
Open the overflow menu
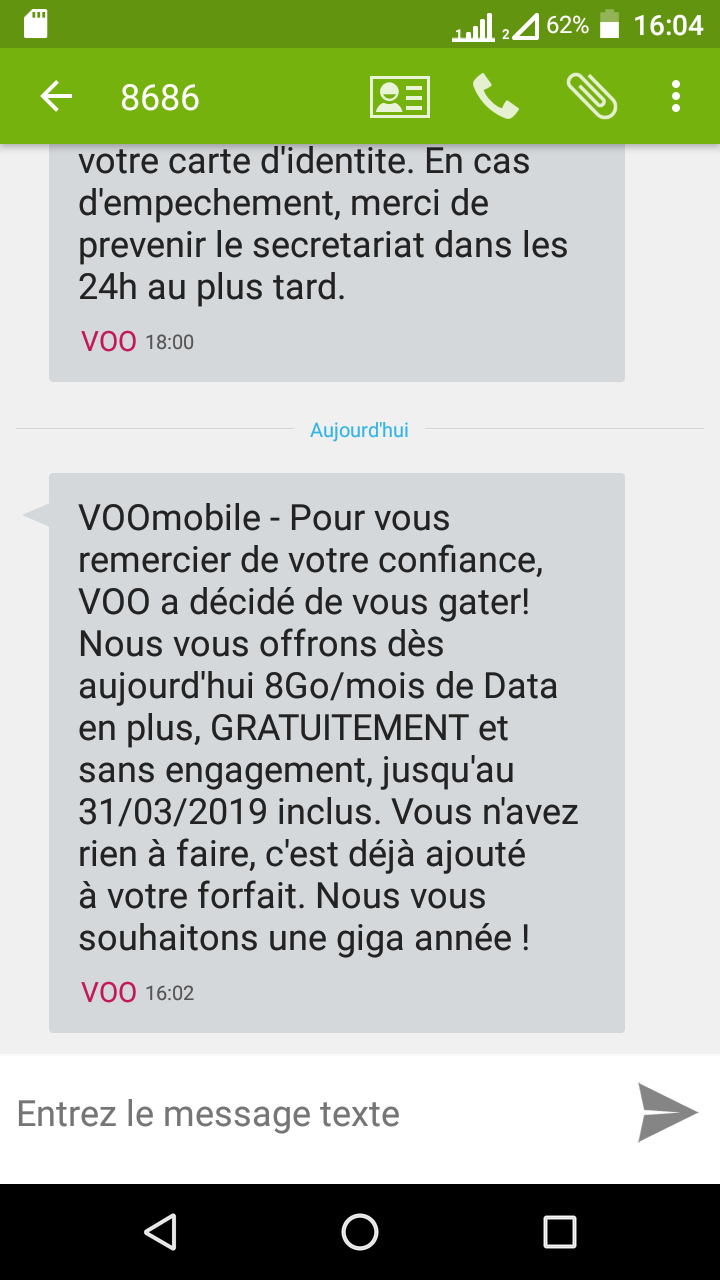tap(676, 97)
